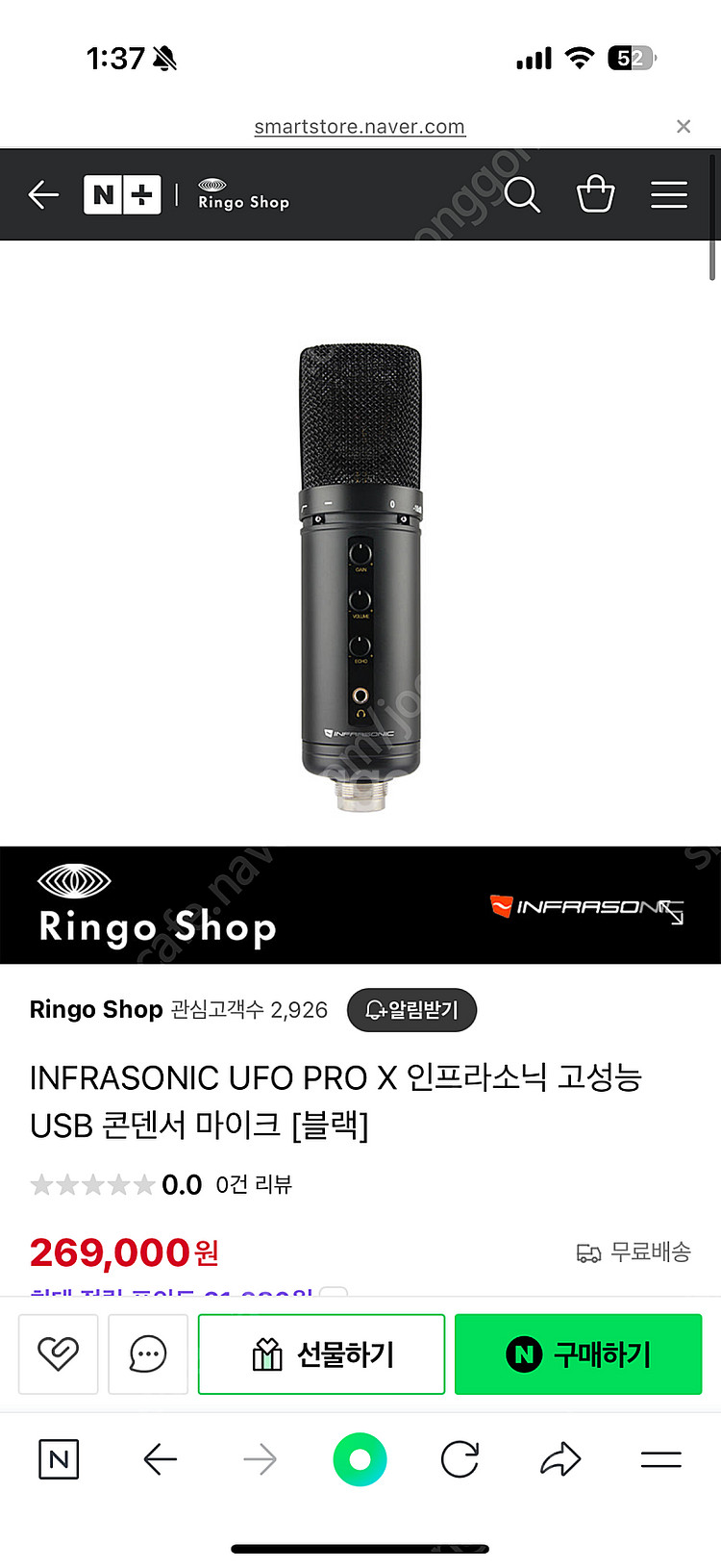721x1568 pixels.
Task: Open the Naver app icon in bottom bar
Action: [x=58, y=1459]
